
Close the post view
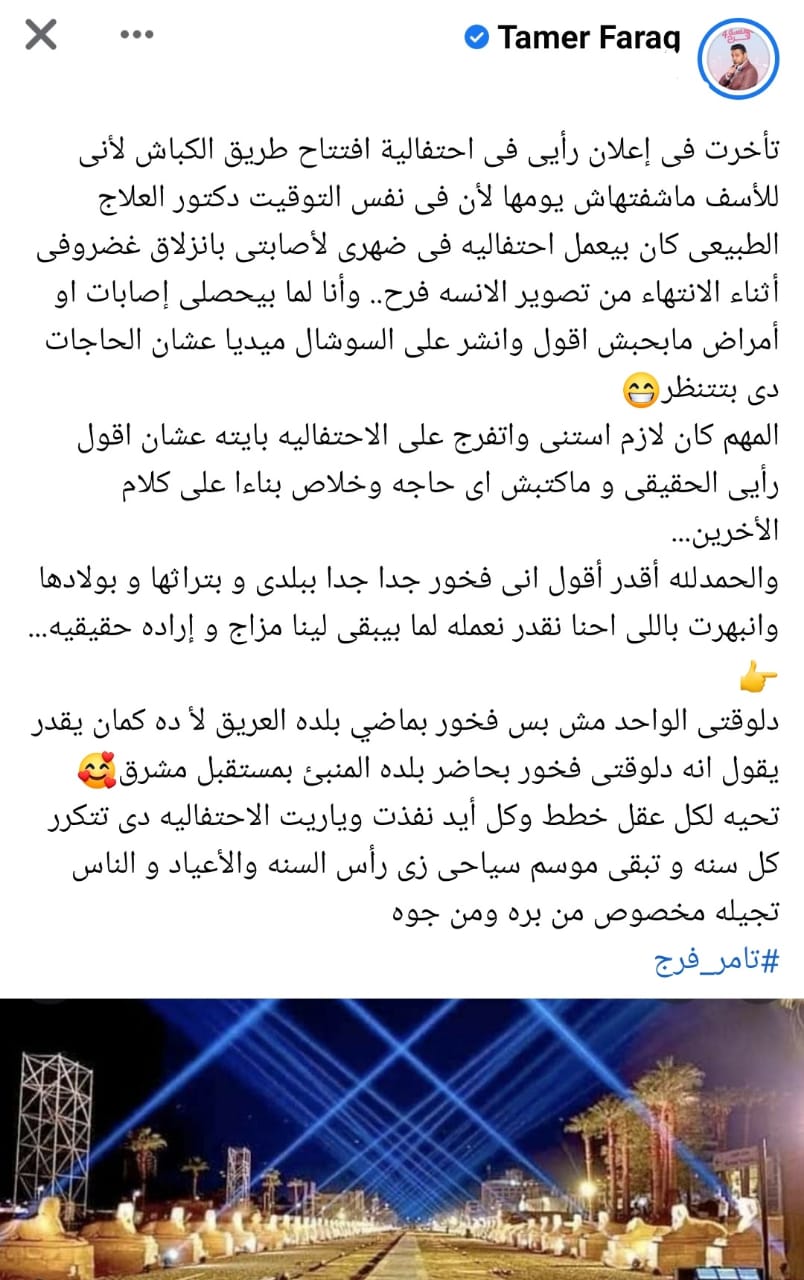[x=40, y=35]
